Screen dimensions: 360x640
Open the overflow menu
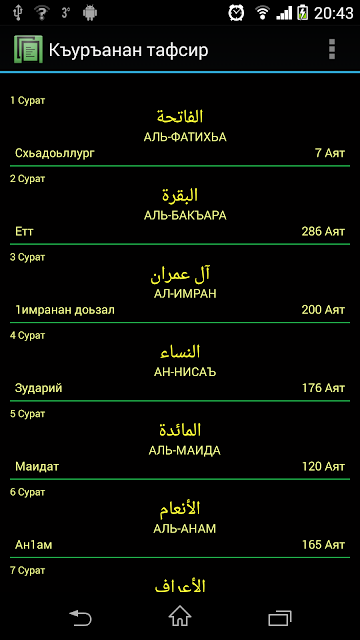331,49
